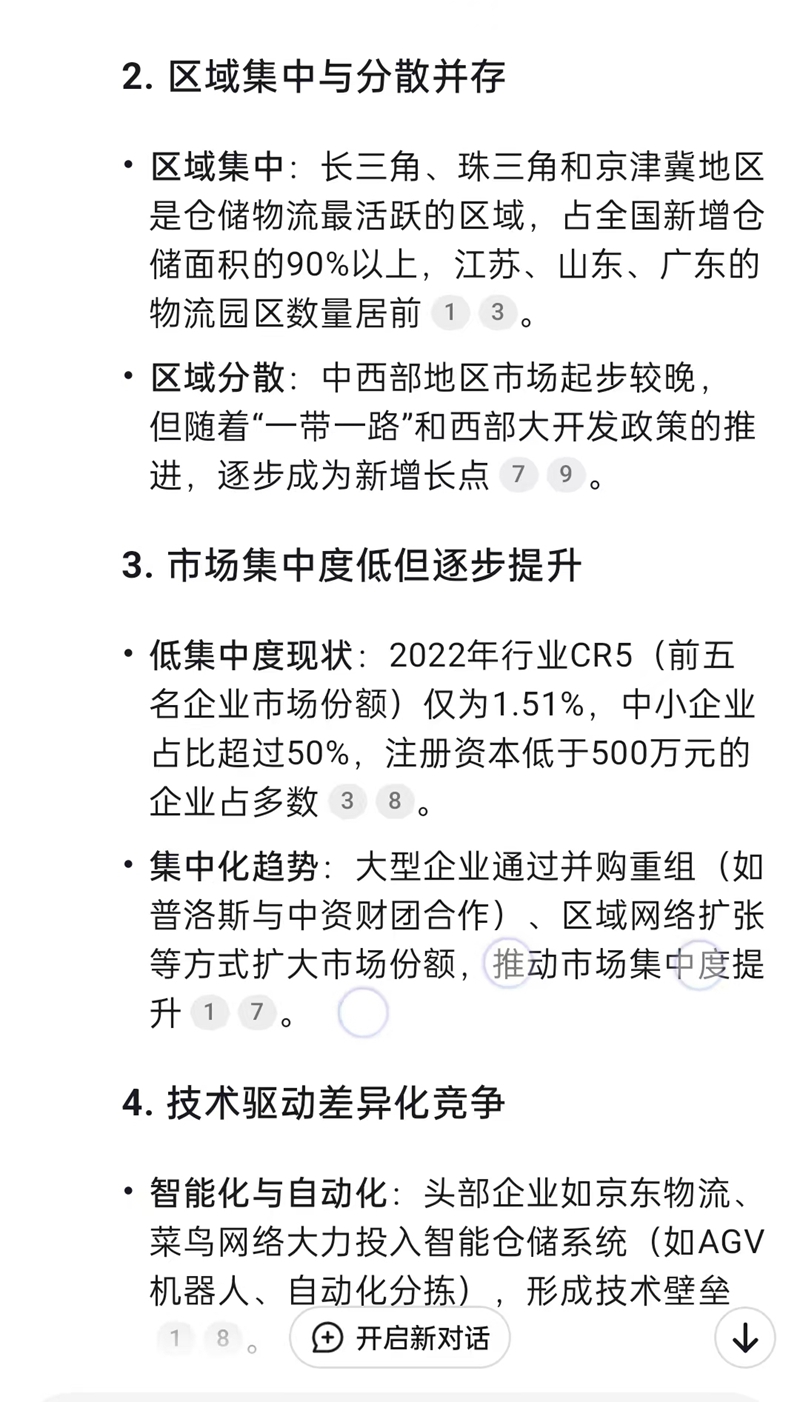This screenshot has width=800, height=1402.
Task: Open citation 3 after 企业占多数
Action: (x=347, y=801)
